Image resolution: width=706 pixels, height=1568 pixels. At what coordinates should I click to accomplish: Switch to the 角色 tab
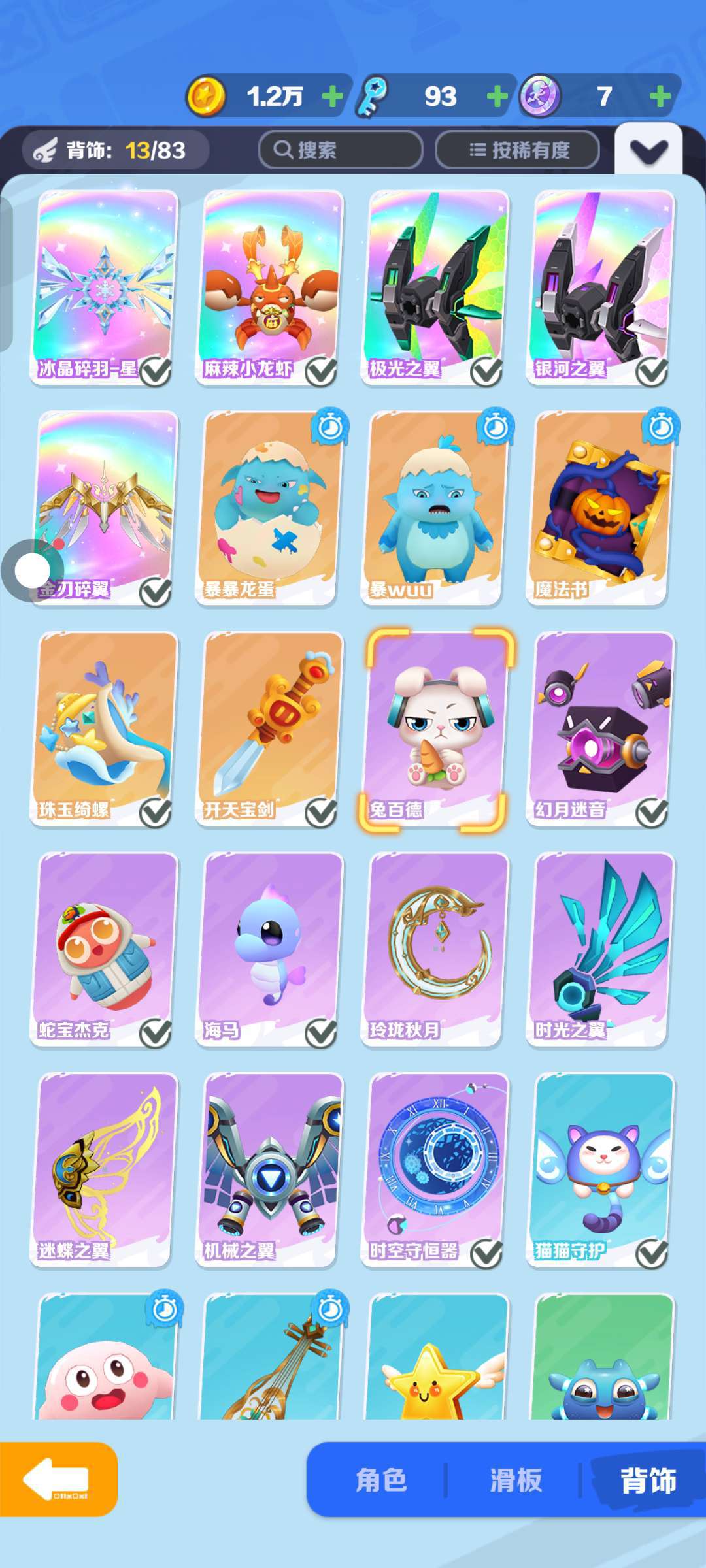pos(381,1480)
